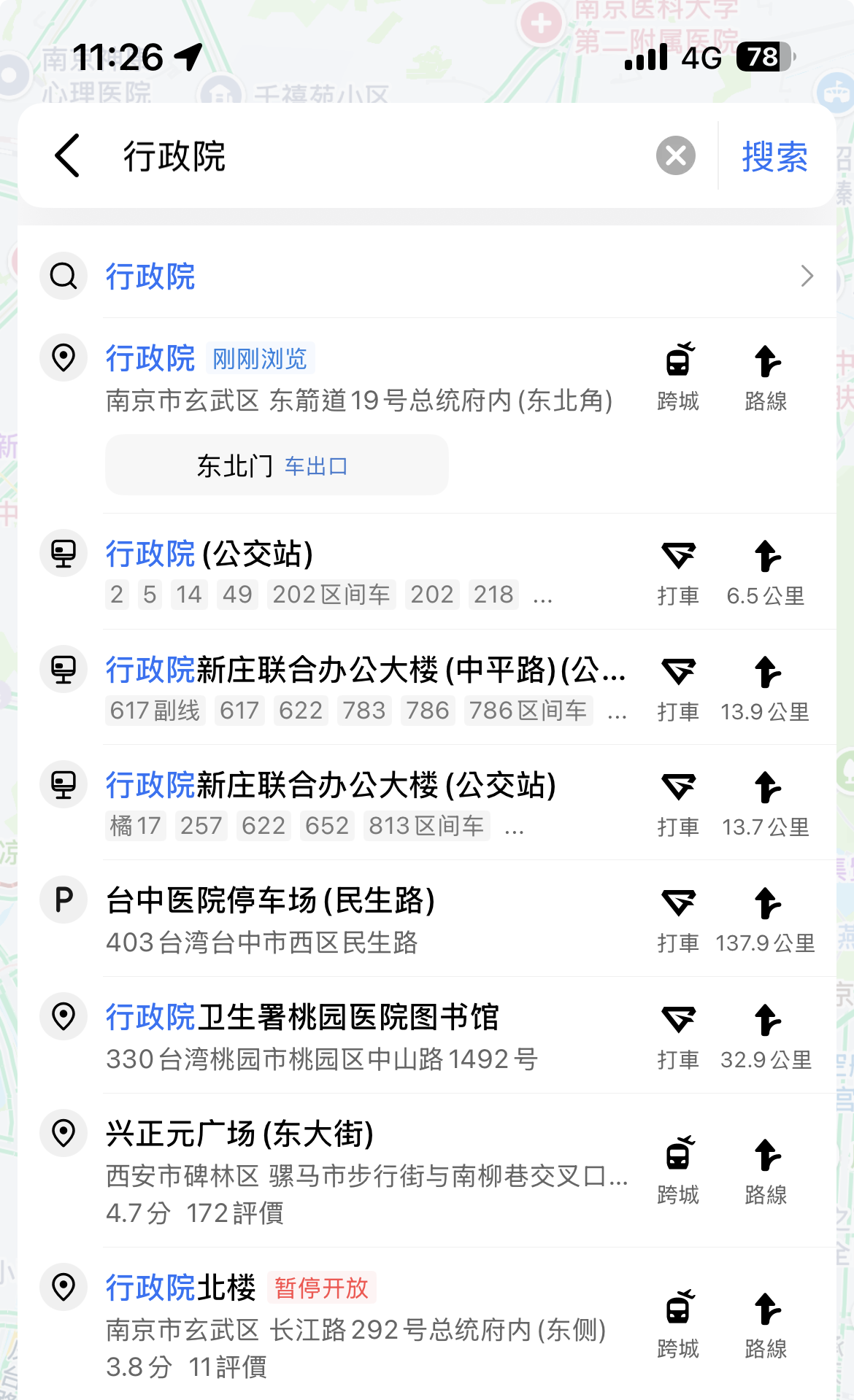
Task: Tap the 搜索 button
Action: pyautogui.click(x=775, y=156)
